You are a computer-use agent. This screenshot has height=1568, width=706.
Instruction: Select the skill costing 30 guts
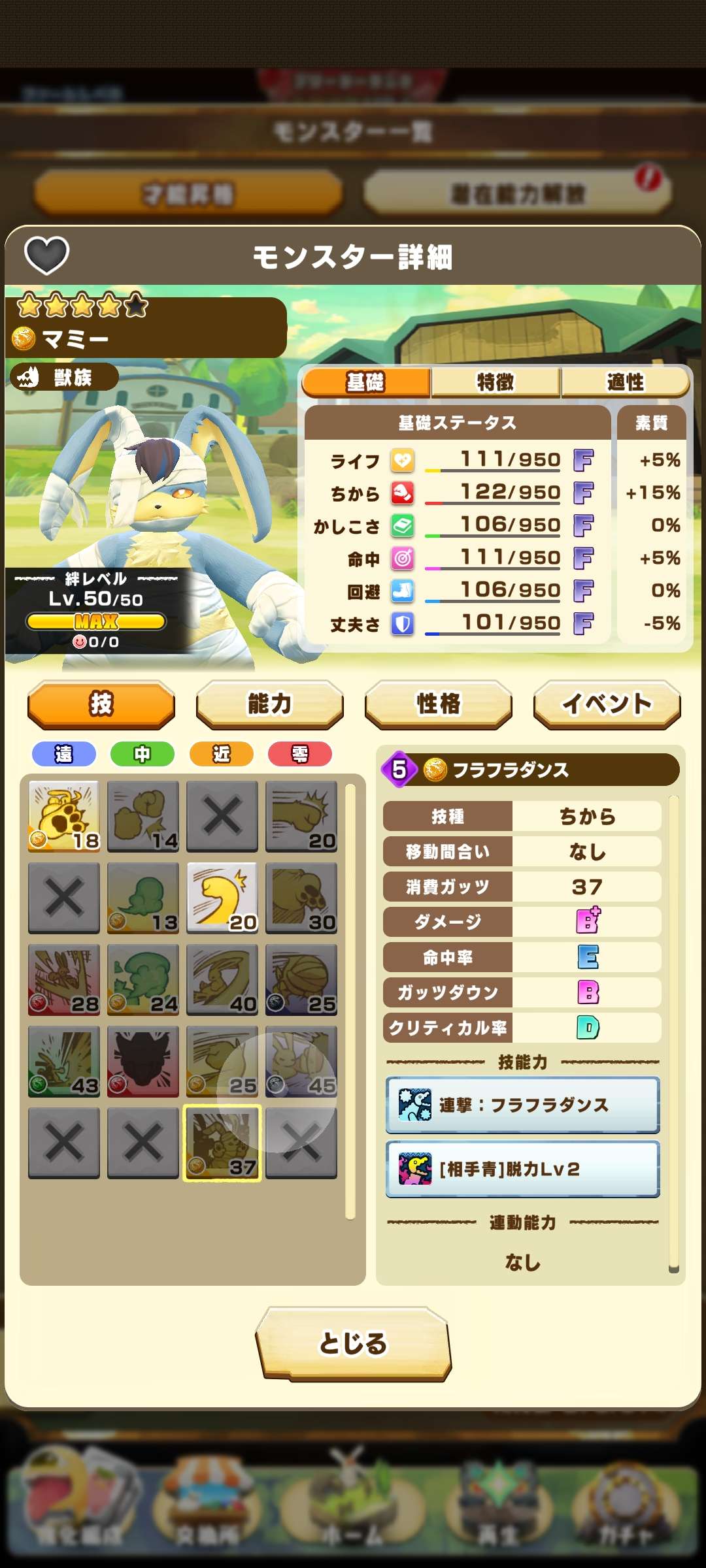[x=301, y=898]
